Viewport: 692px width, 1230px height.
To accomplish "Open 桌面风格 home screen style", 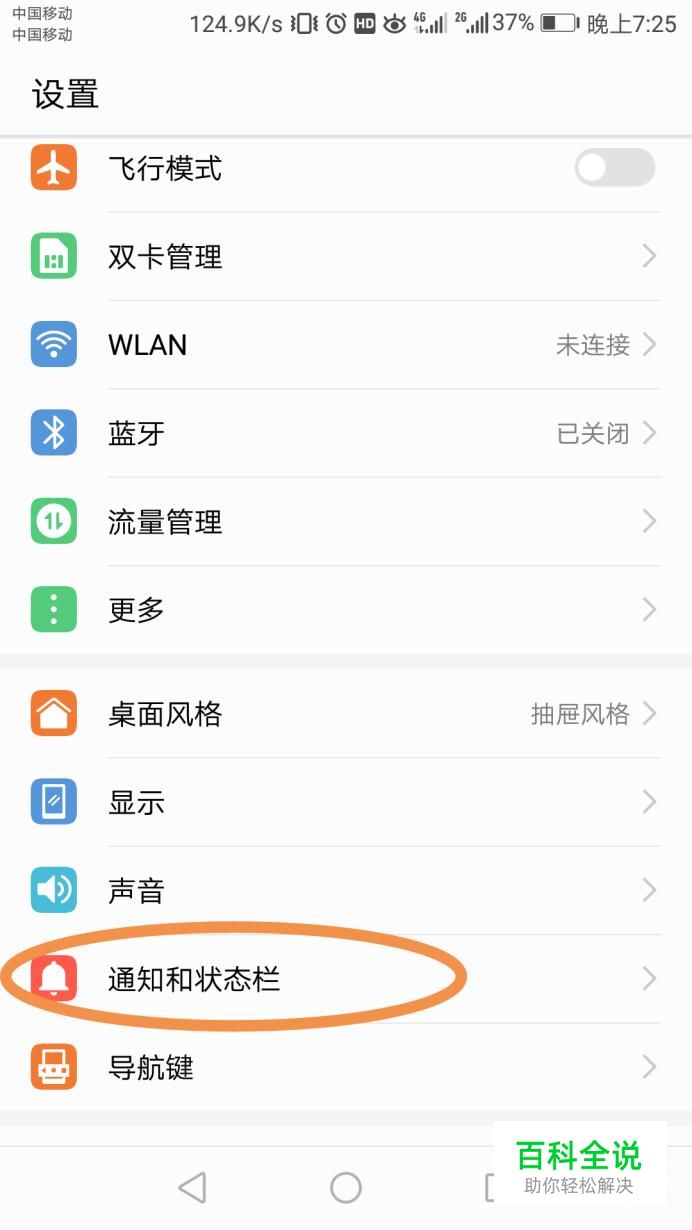I will (345, 714).
